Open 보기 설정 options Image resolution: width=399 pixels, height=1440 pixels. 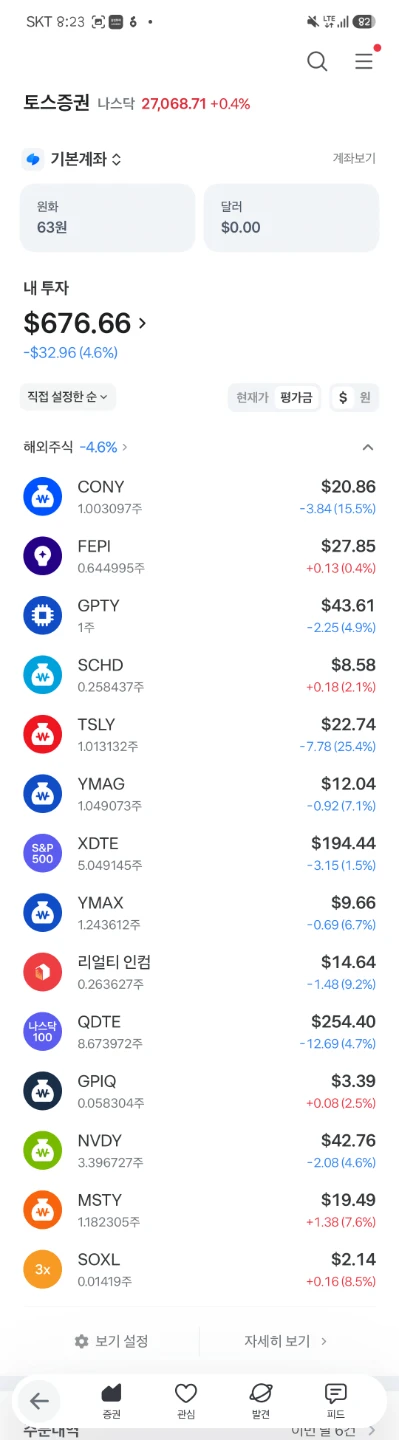(x=111, y=1341)
